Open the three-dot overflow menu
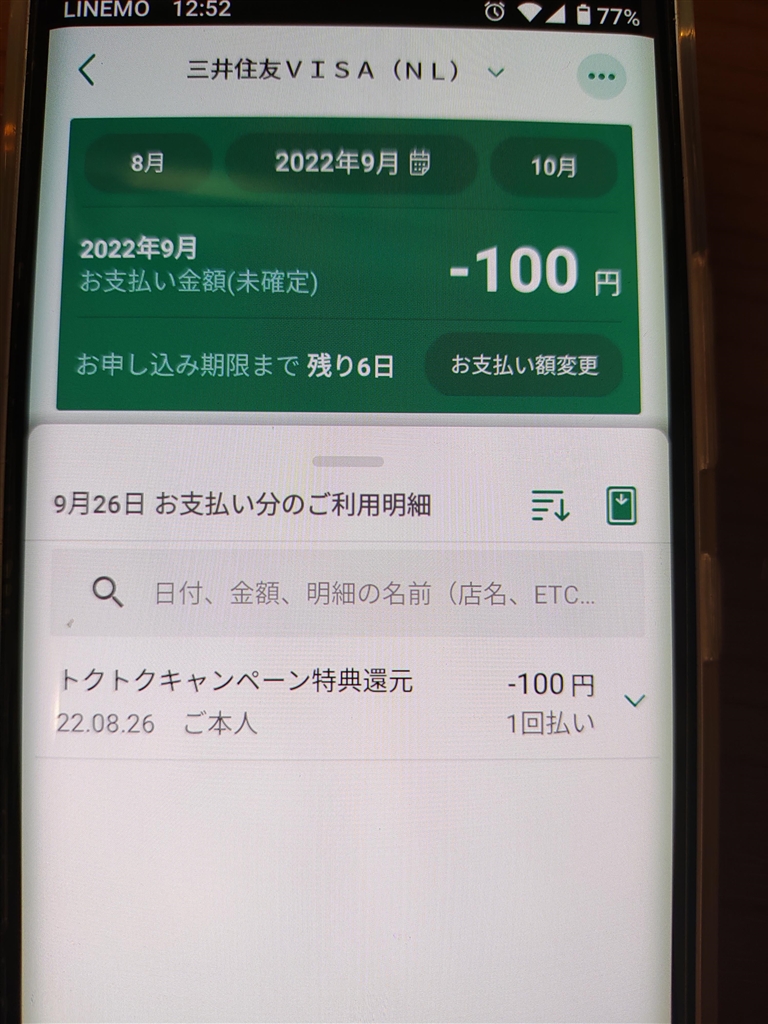The width and height of the screenshot is (768, 1024). (601, 76)
